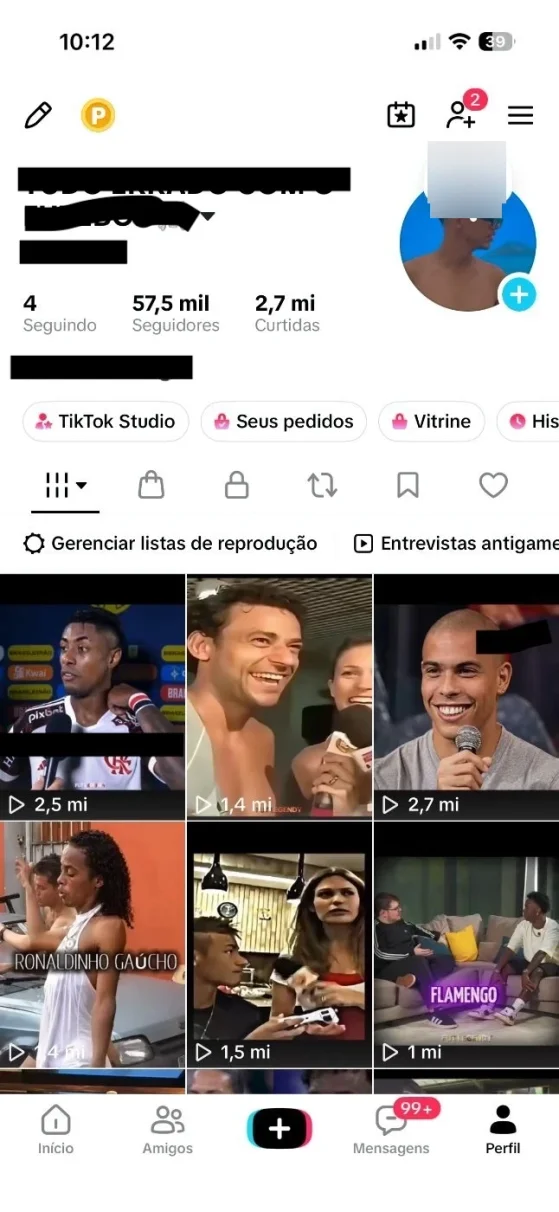Open add friends icon with badge

(x=464, y=111)
